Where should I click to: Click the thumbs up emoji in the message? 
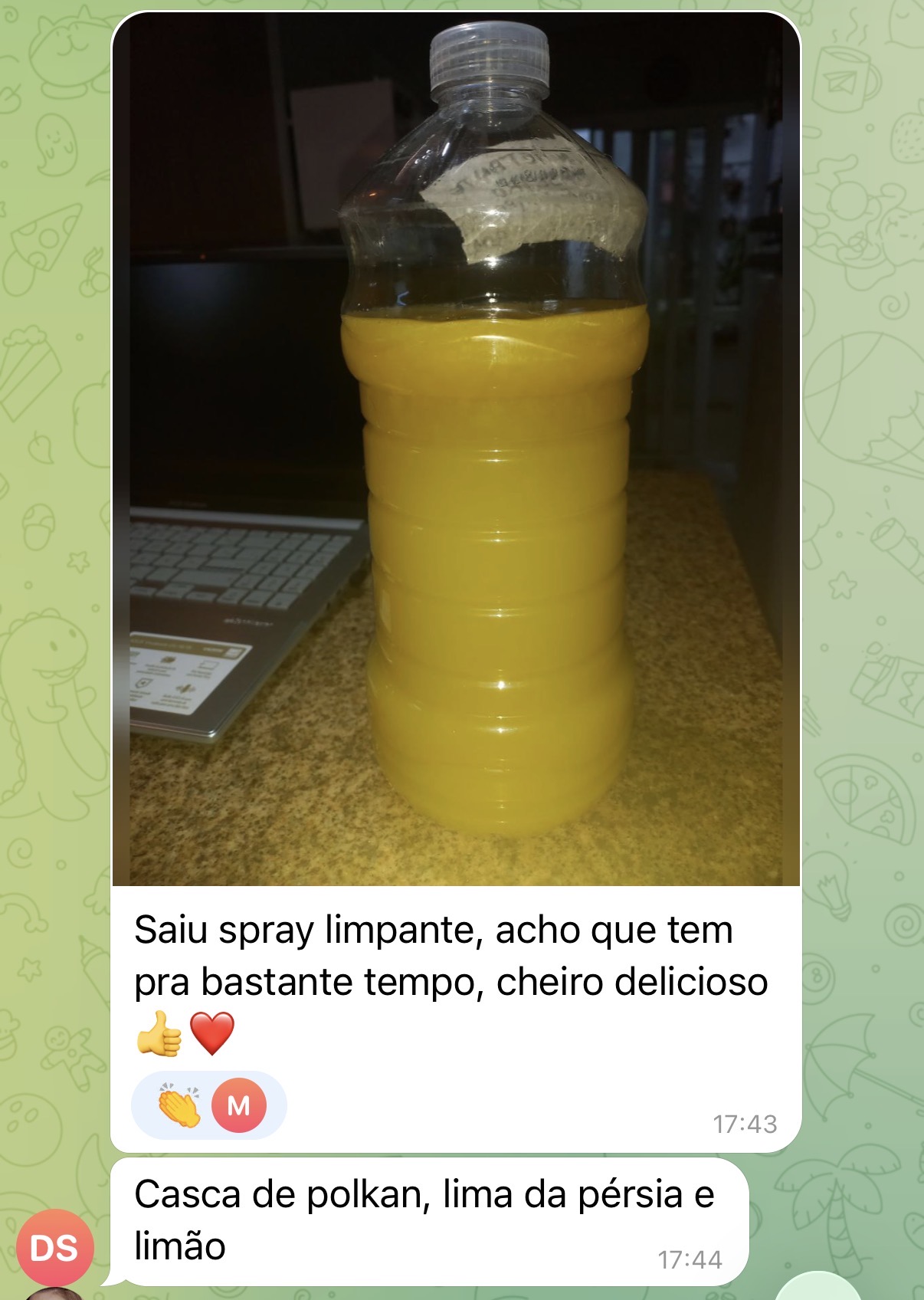(x=159, y=1033)
